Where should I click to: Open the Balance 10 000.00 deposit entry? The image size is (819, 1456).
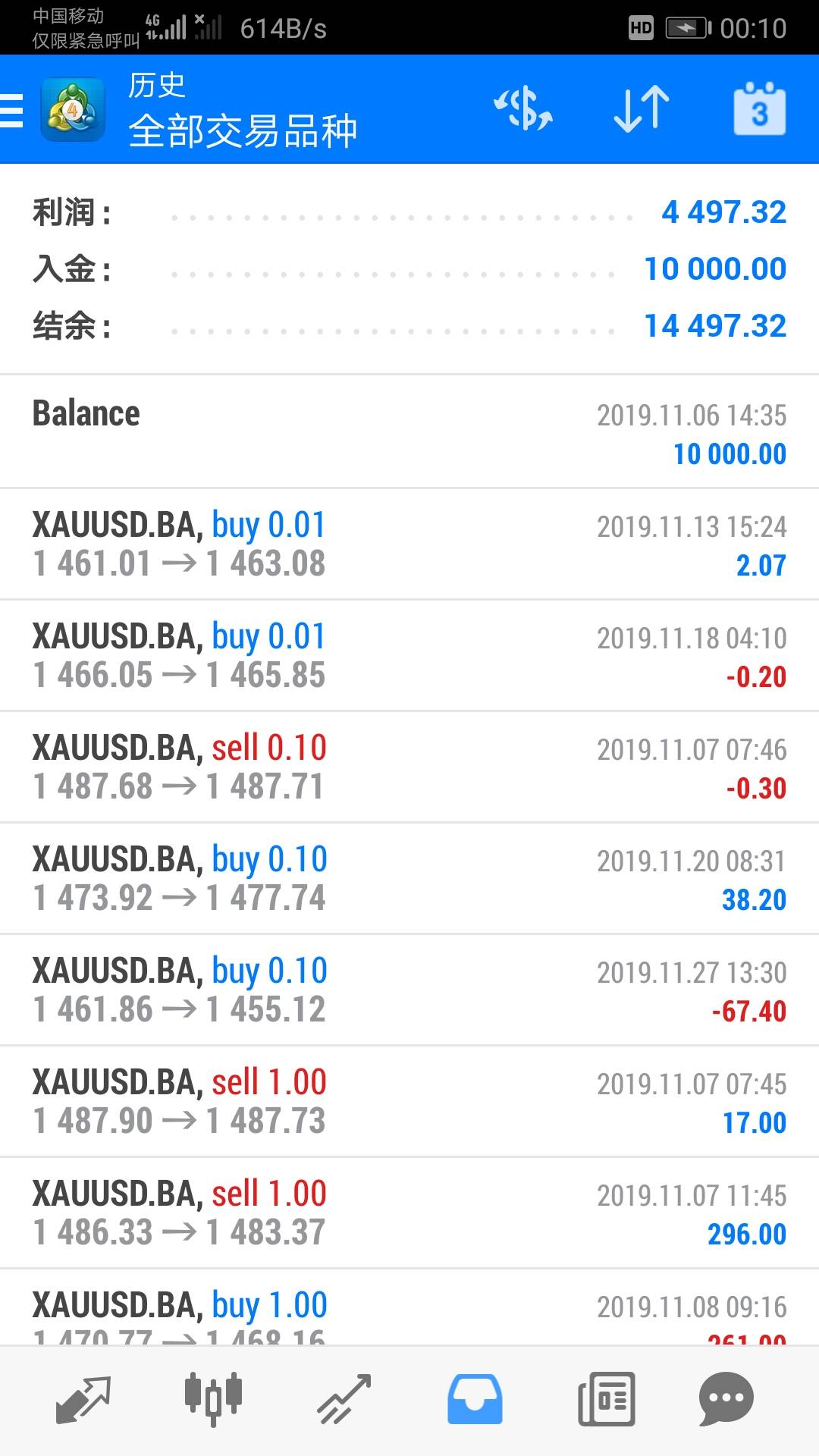[x=409, y=431]
